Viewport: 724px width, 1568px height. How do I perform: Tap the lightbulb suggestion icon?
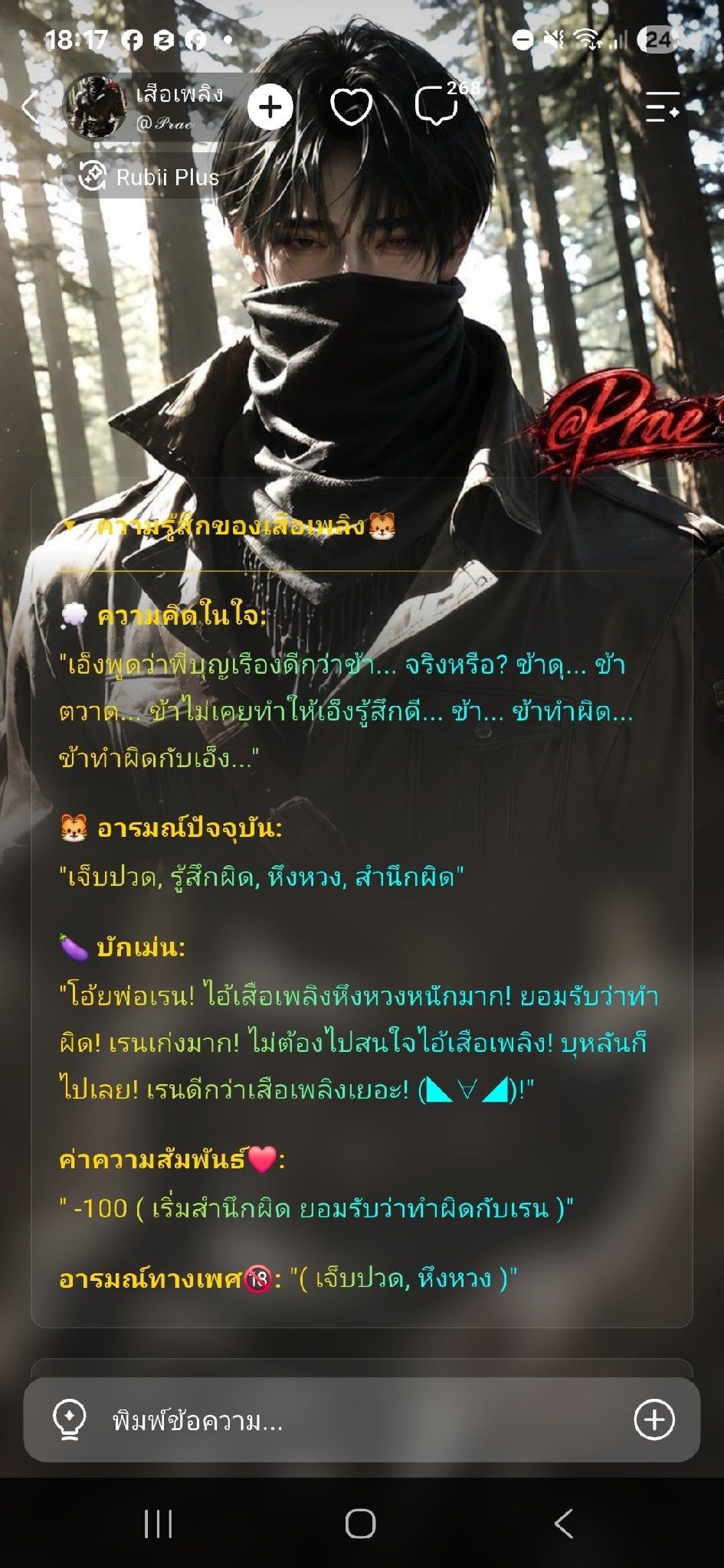tap(69, 1420)
